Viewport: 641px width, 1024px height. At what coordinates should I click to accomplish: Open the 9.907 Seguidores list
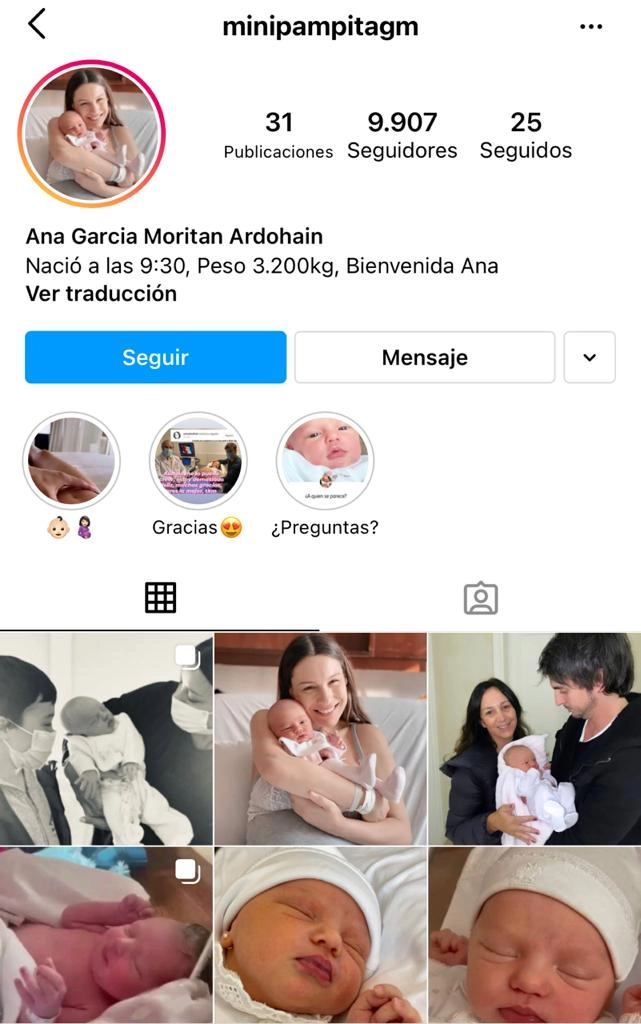tap(402, 135)
